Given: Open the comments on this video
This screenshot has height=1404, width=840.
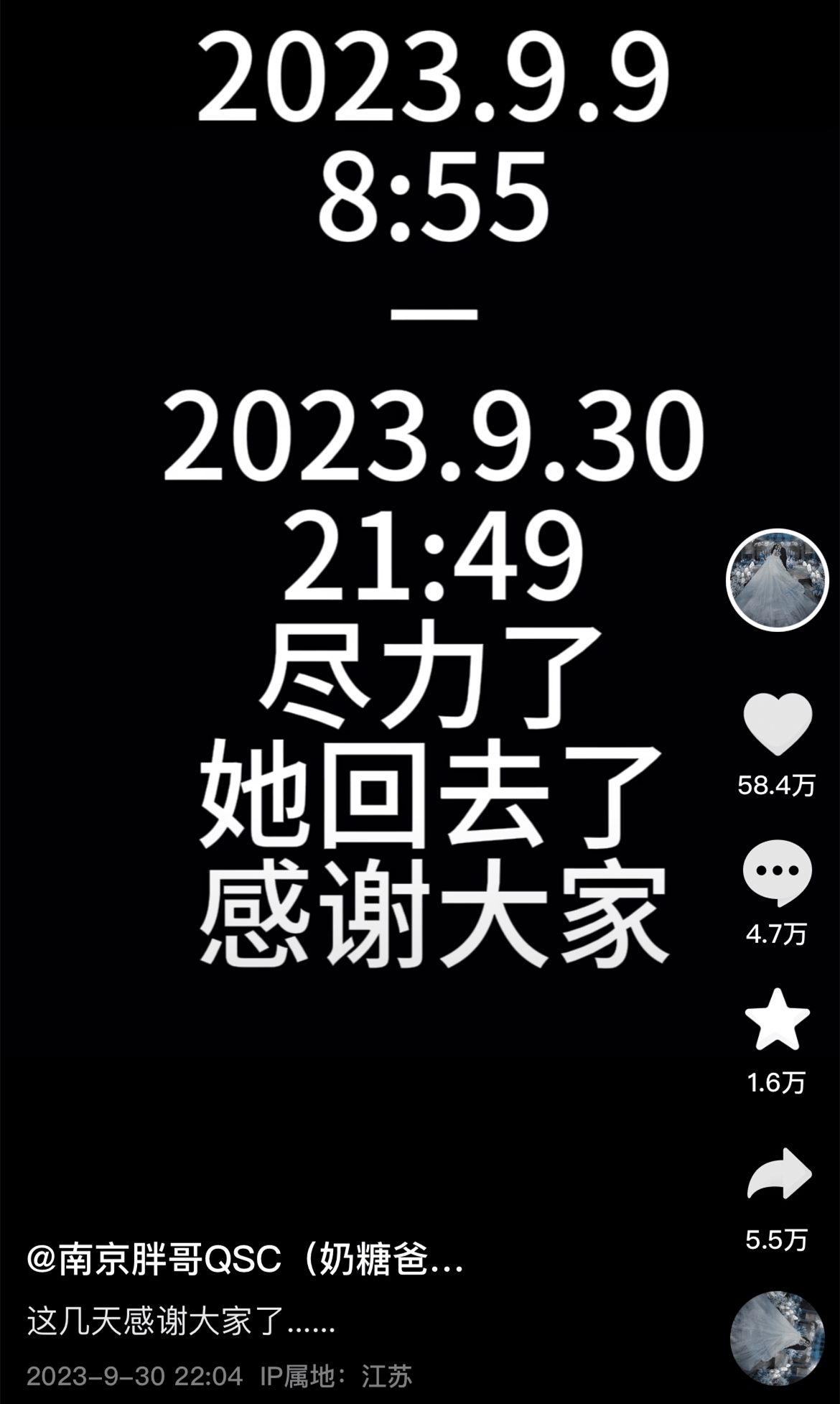Looking at the screenshot, I should (777, 871).
